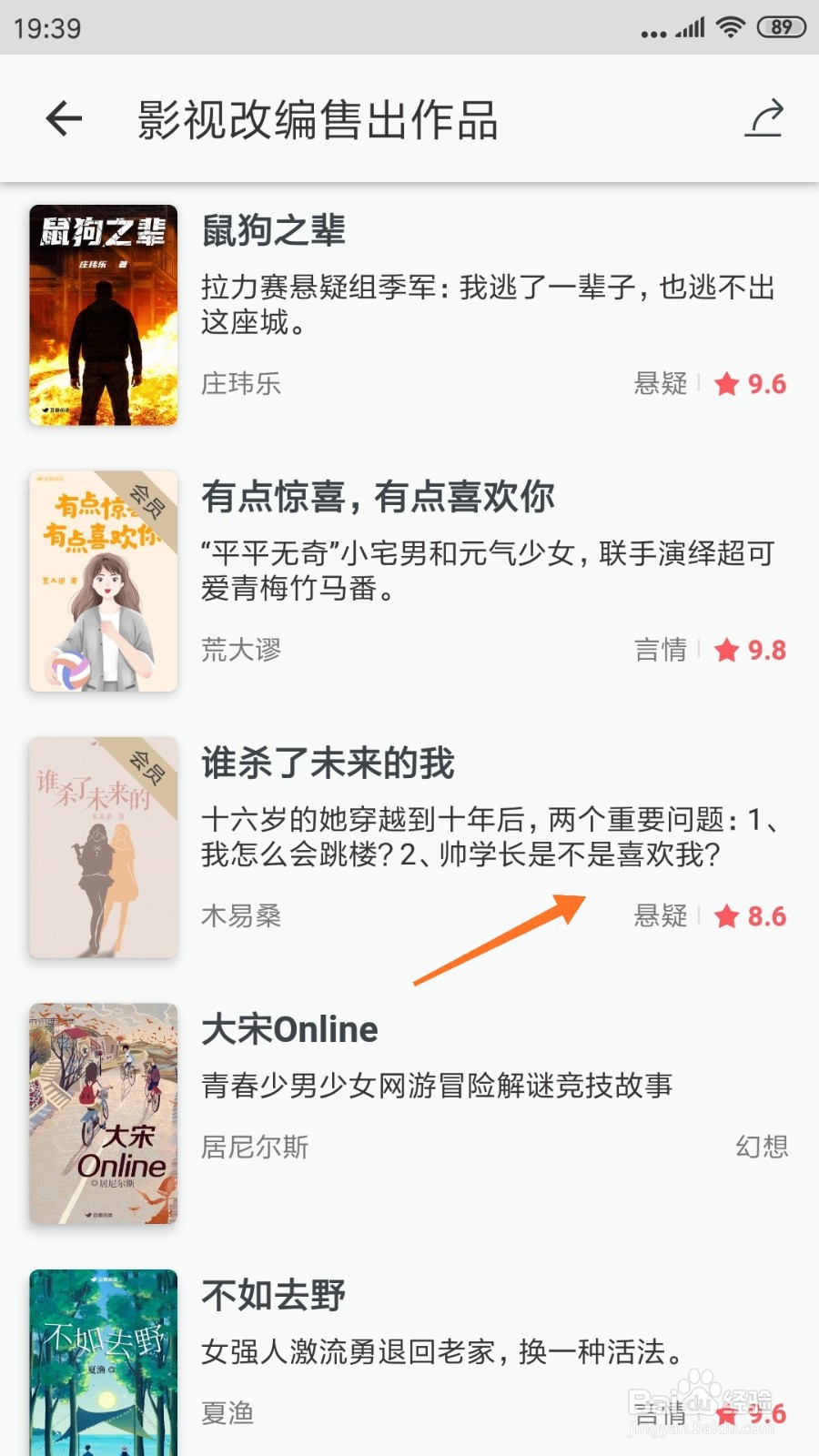Image resolution: width=819 pixels, height=1456 pixels.
Task: Tap author 木易桑
Action: 240,916
